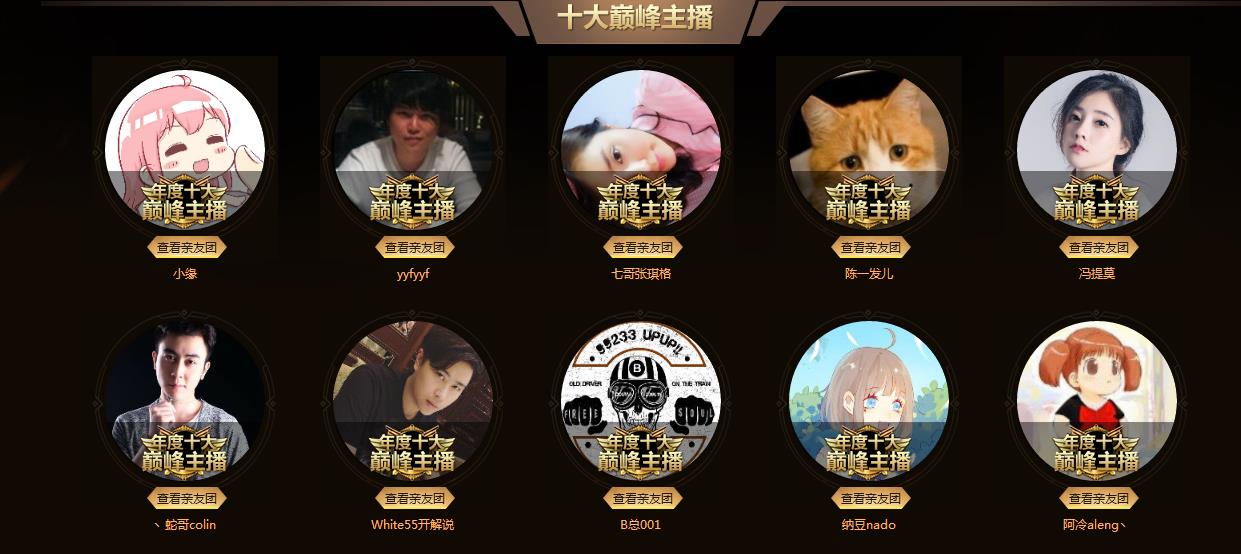This screenshot has width=1241, height=554.
Task: Open 查看亲友团 for 七哥张琪格
Action: (x=641, y=248)
